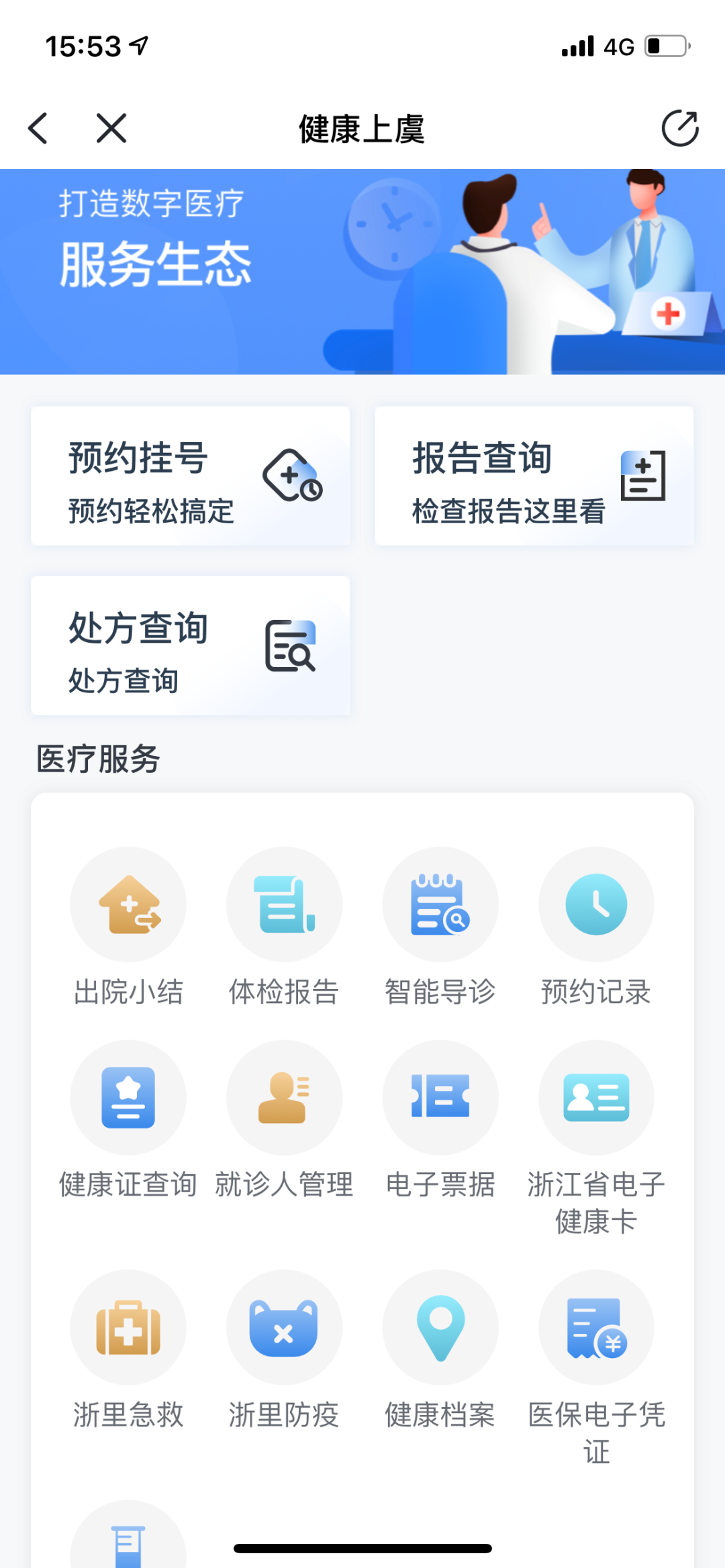
Task: Tap the back arrow
Action: click(x=38, y=127)
